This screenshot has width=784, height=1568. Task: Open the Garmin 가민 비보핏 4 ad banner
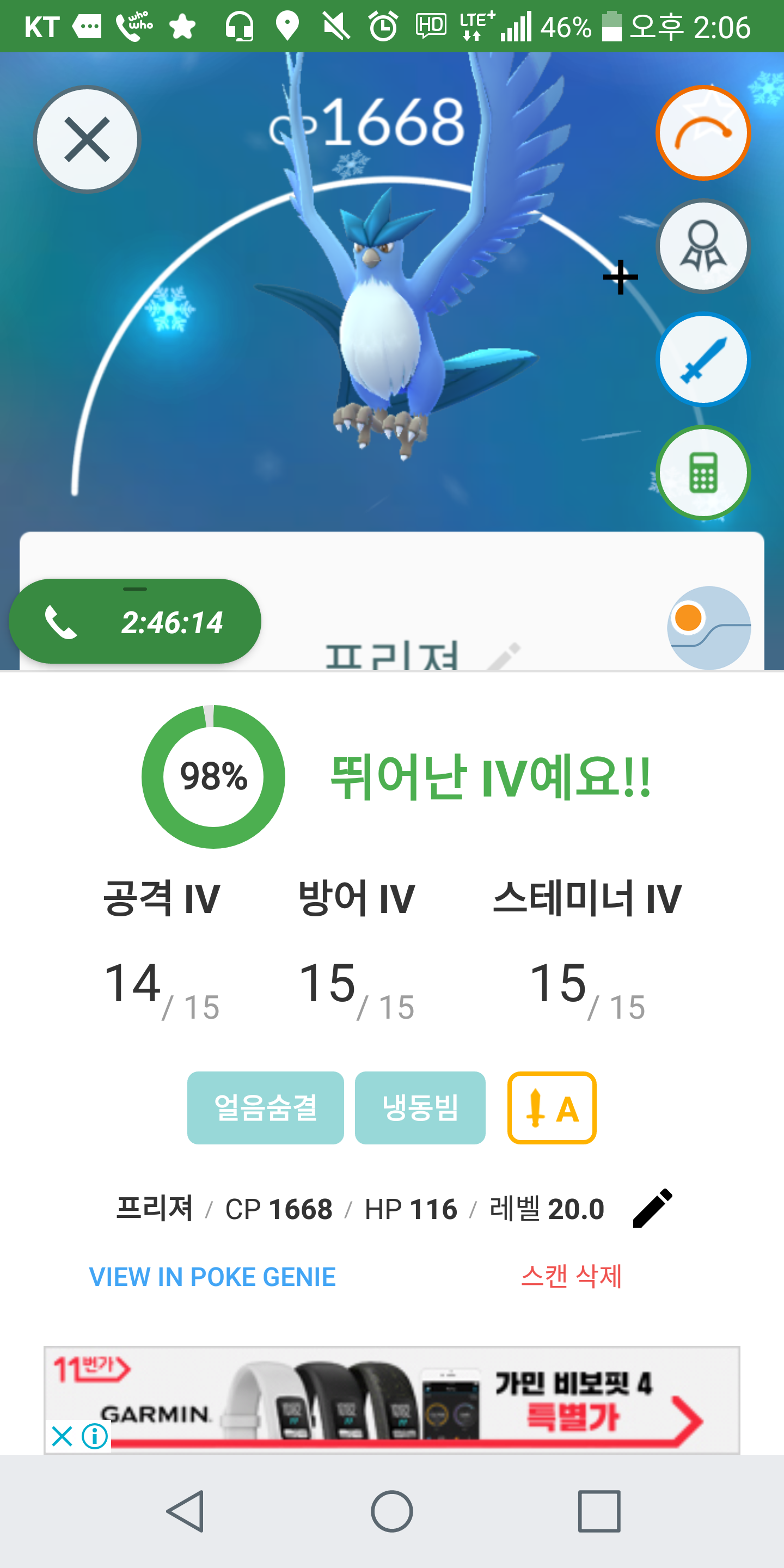click(x=392, y=1400)
